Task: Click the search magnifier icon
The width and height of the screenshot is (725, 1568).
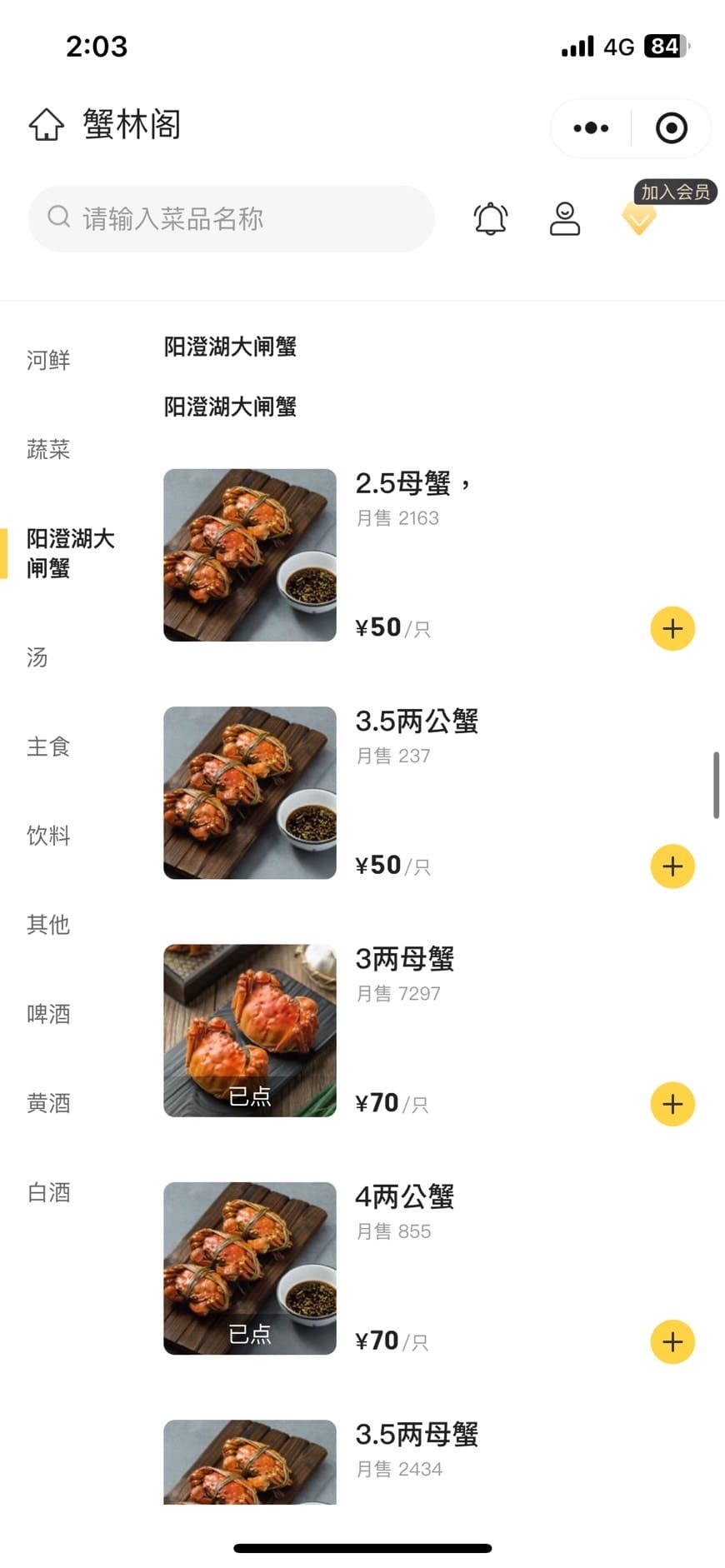Action: point(57,217)
